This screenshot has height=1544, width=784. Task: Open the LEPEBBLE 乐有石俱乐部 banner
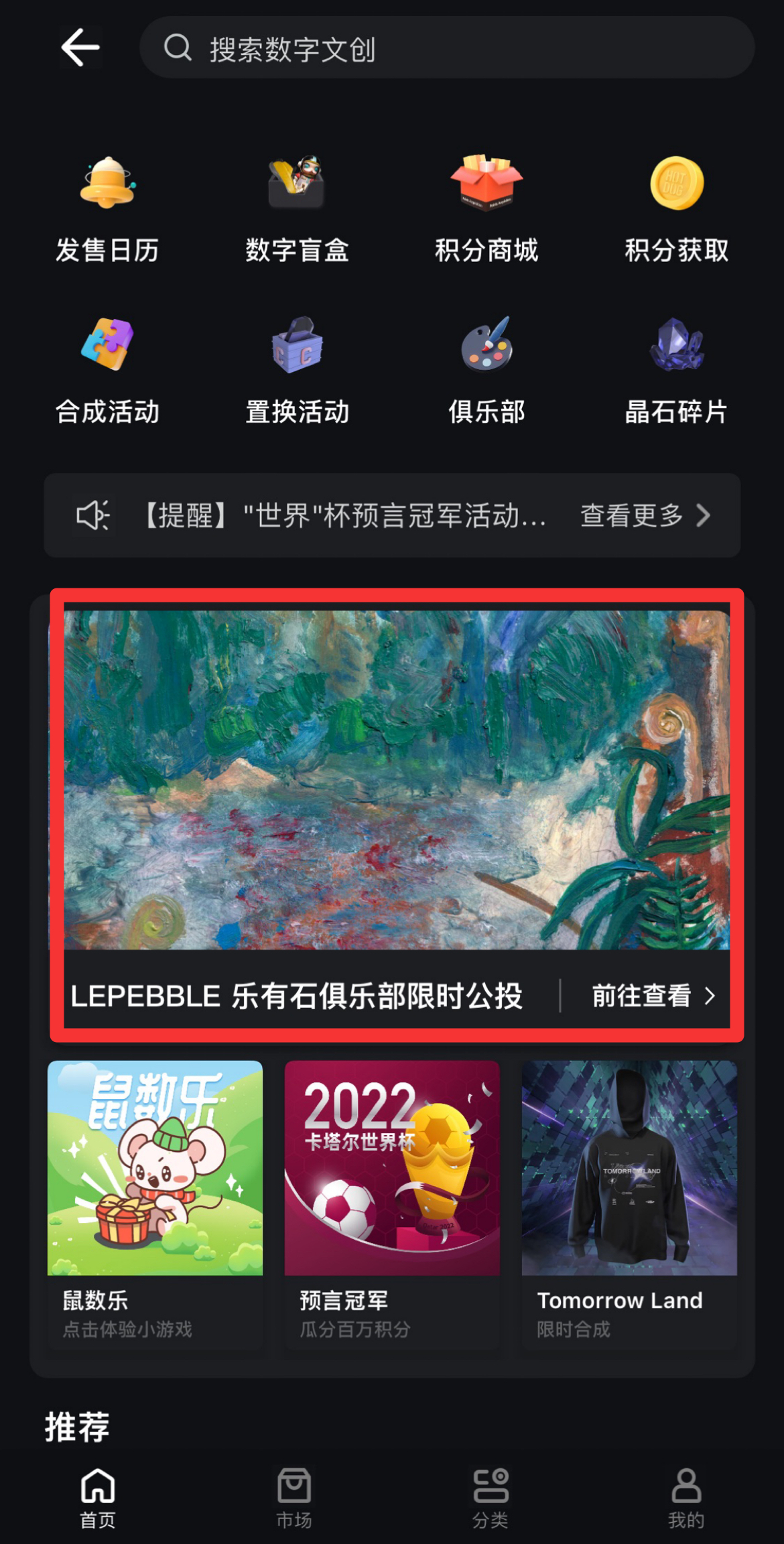coord(397,781)
